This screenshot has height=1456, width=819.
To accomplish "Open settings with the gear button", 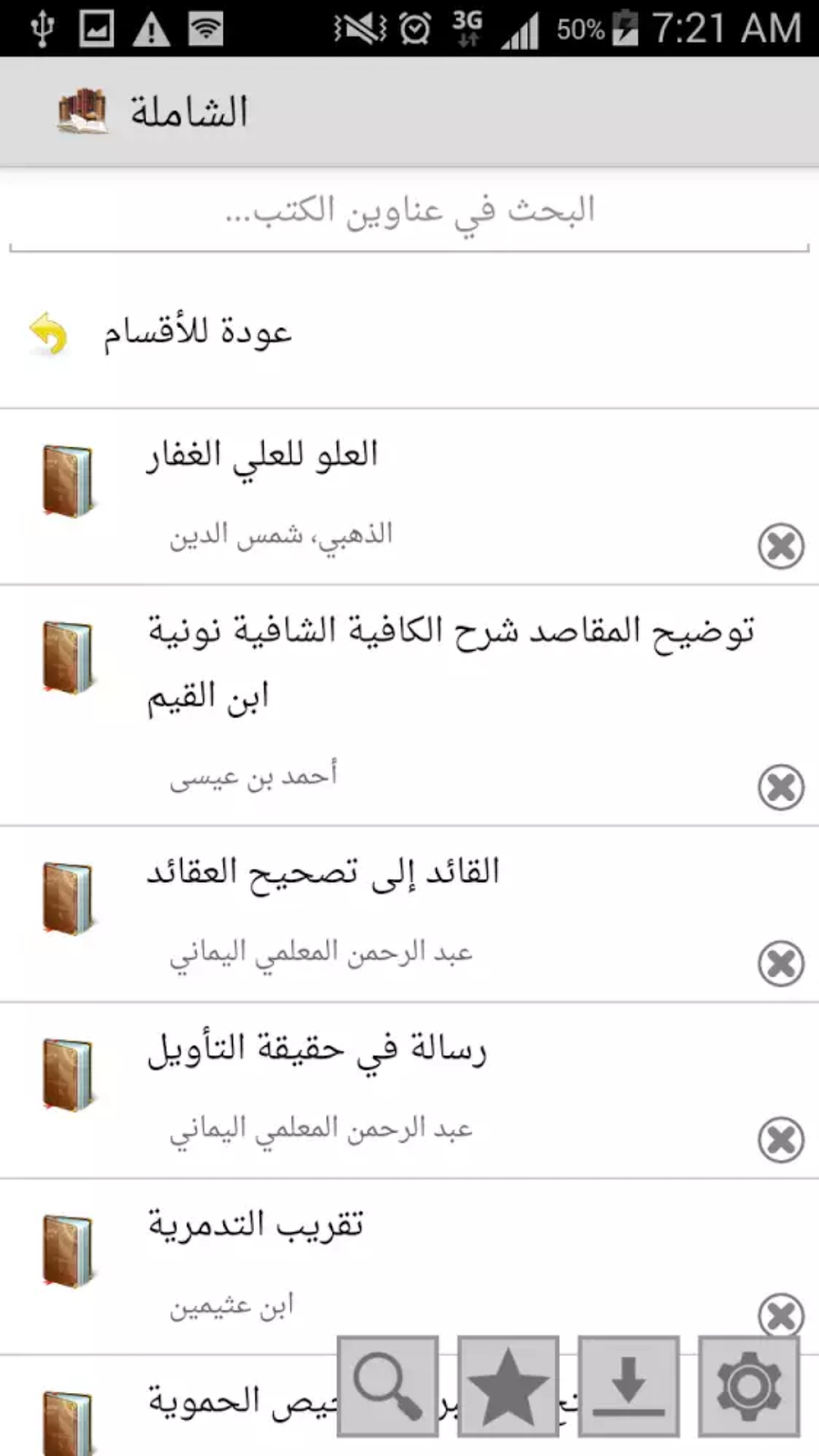I will pyautogui.click(x=748, y=1386).
